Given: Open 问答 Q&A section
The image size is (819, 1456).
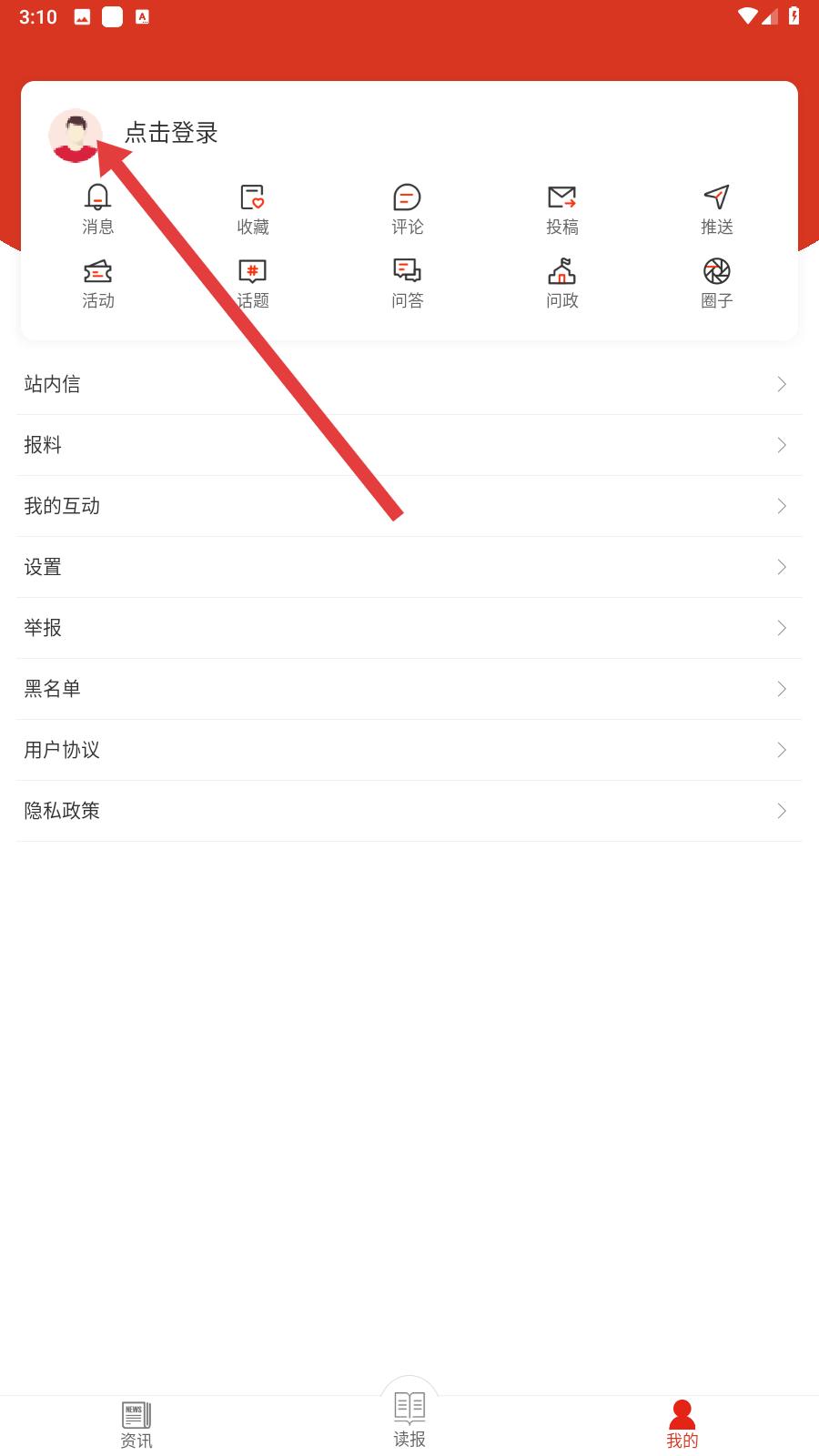Looking at the screenshot, I should 407,283.
